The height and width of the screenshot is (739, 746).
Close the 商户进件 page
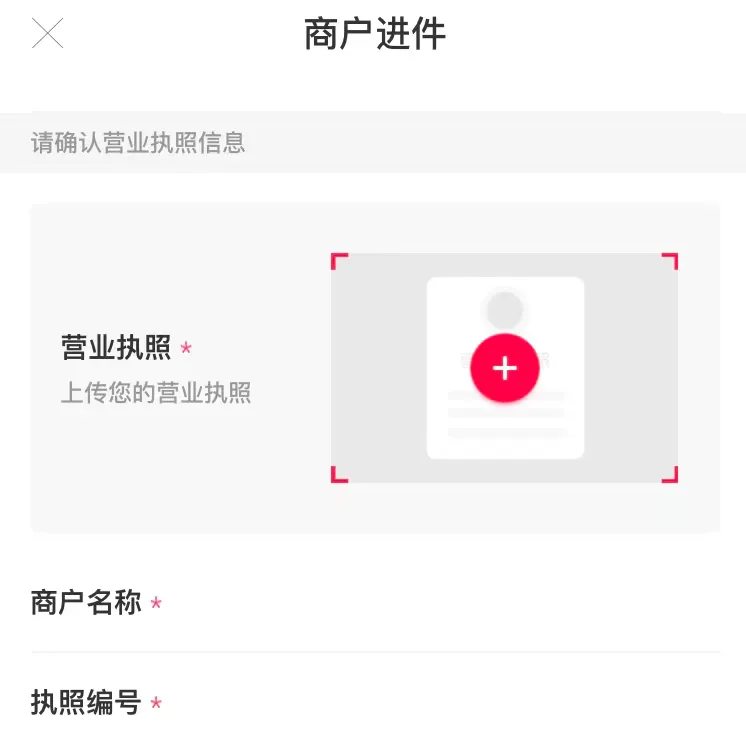pos(47,34)
